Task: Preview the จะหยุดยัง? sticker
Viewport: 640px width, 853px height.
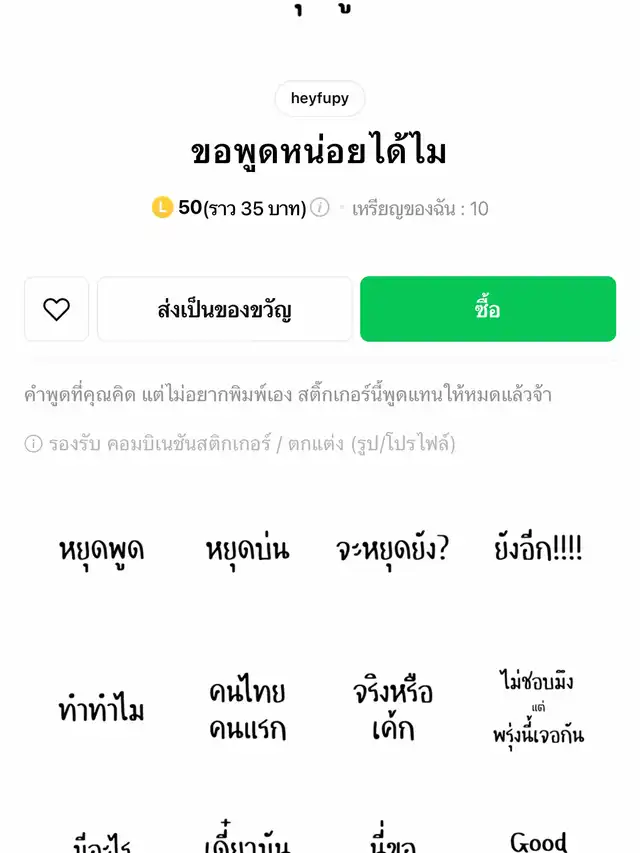Action: click(392, 549)
